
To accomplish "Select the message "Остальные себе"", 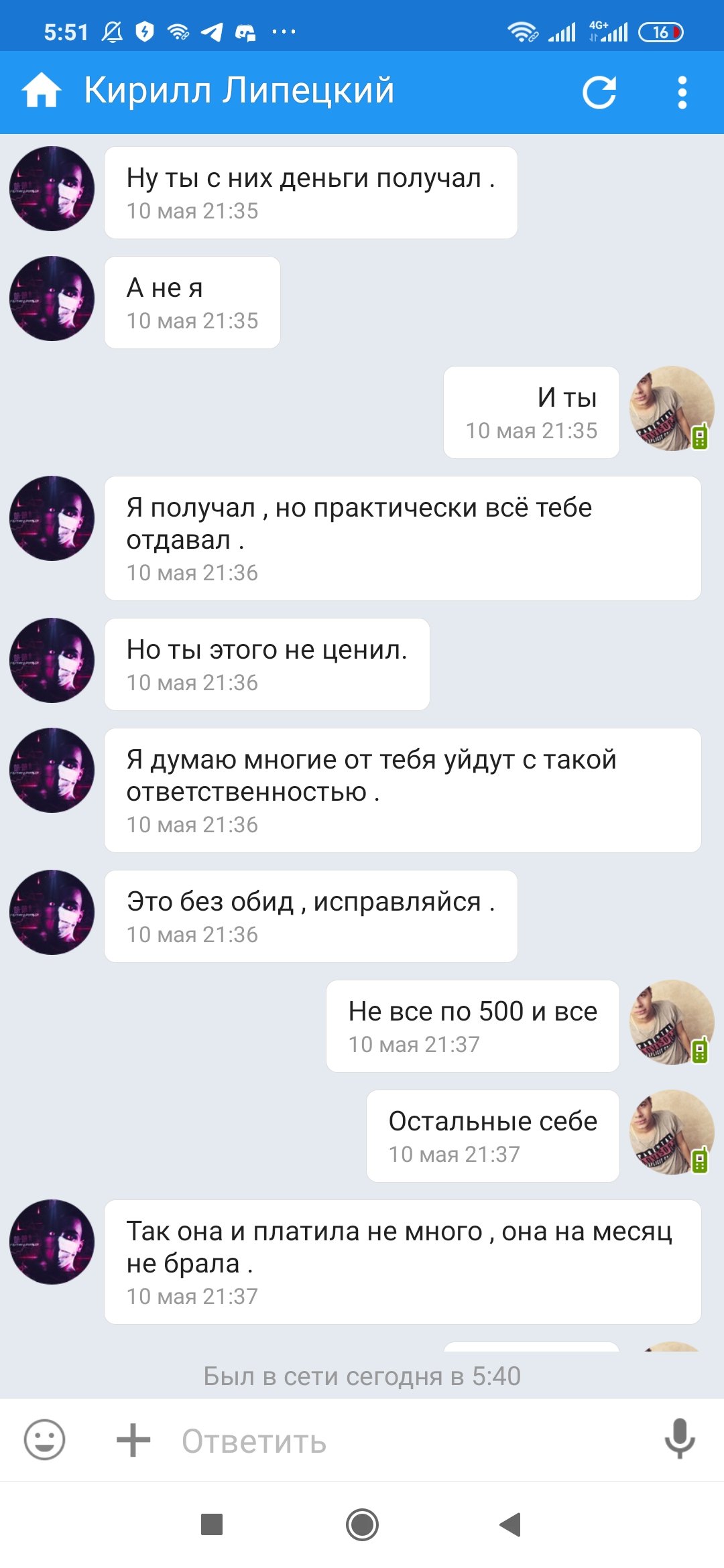I will (493, 1136).
